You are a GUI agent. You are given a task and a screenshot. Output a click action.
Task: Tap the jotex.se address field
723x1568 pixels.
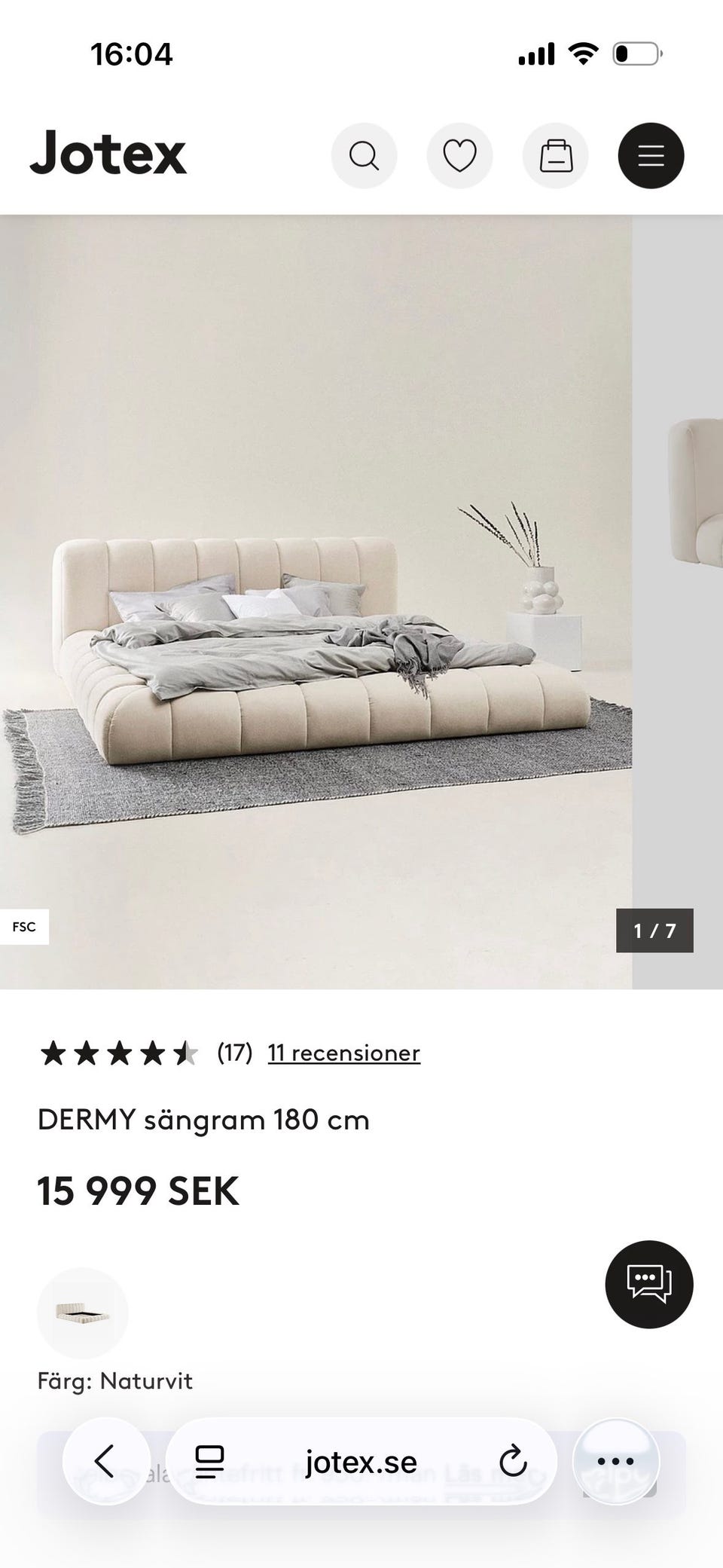[361, 1462]
